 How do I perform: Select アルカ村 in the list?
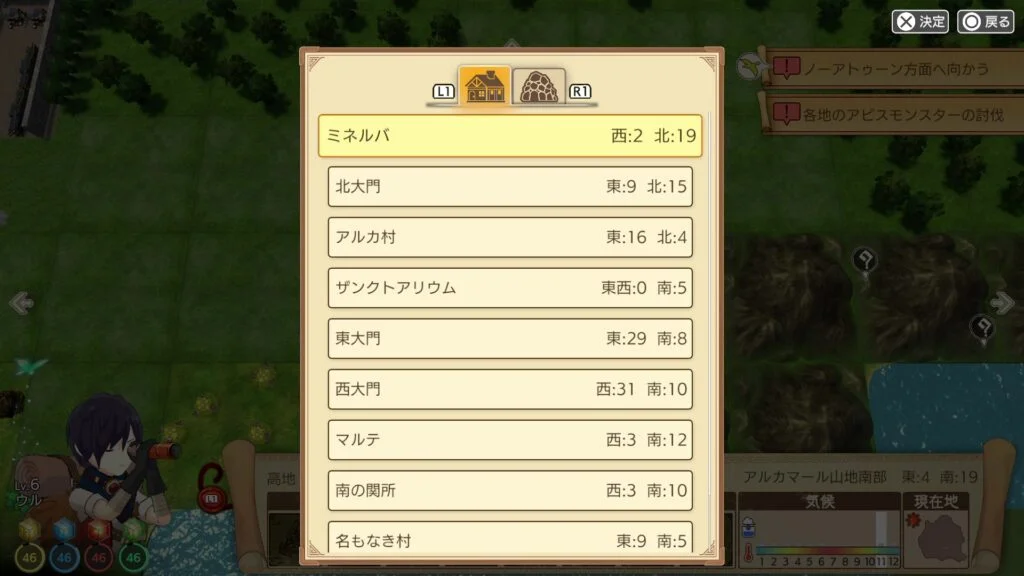coord(510,238)
